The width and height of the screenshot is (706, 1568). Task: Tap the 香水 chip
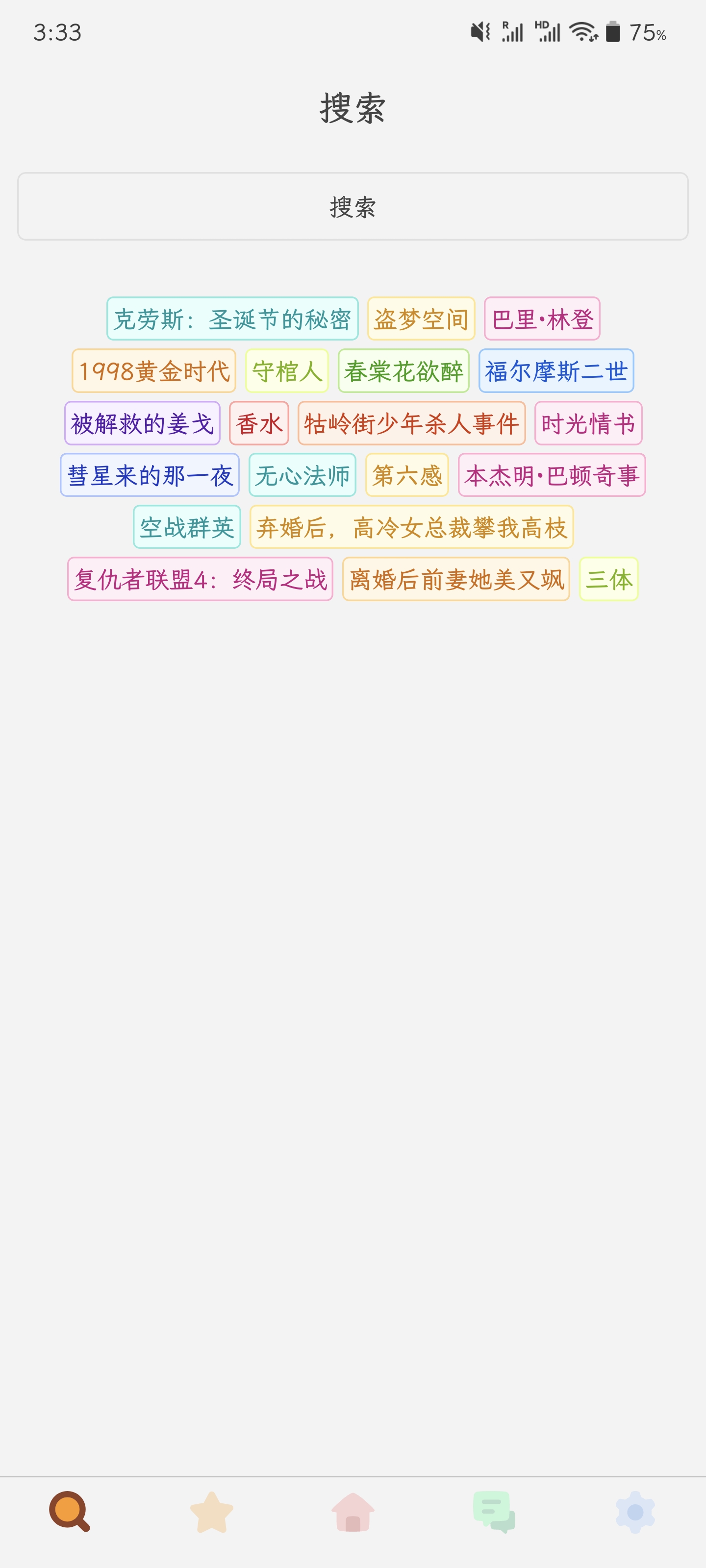(x=259, y=423)
